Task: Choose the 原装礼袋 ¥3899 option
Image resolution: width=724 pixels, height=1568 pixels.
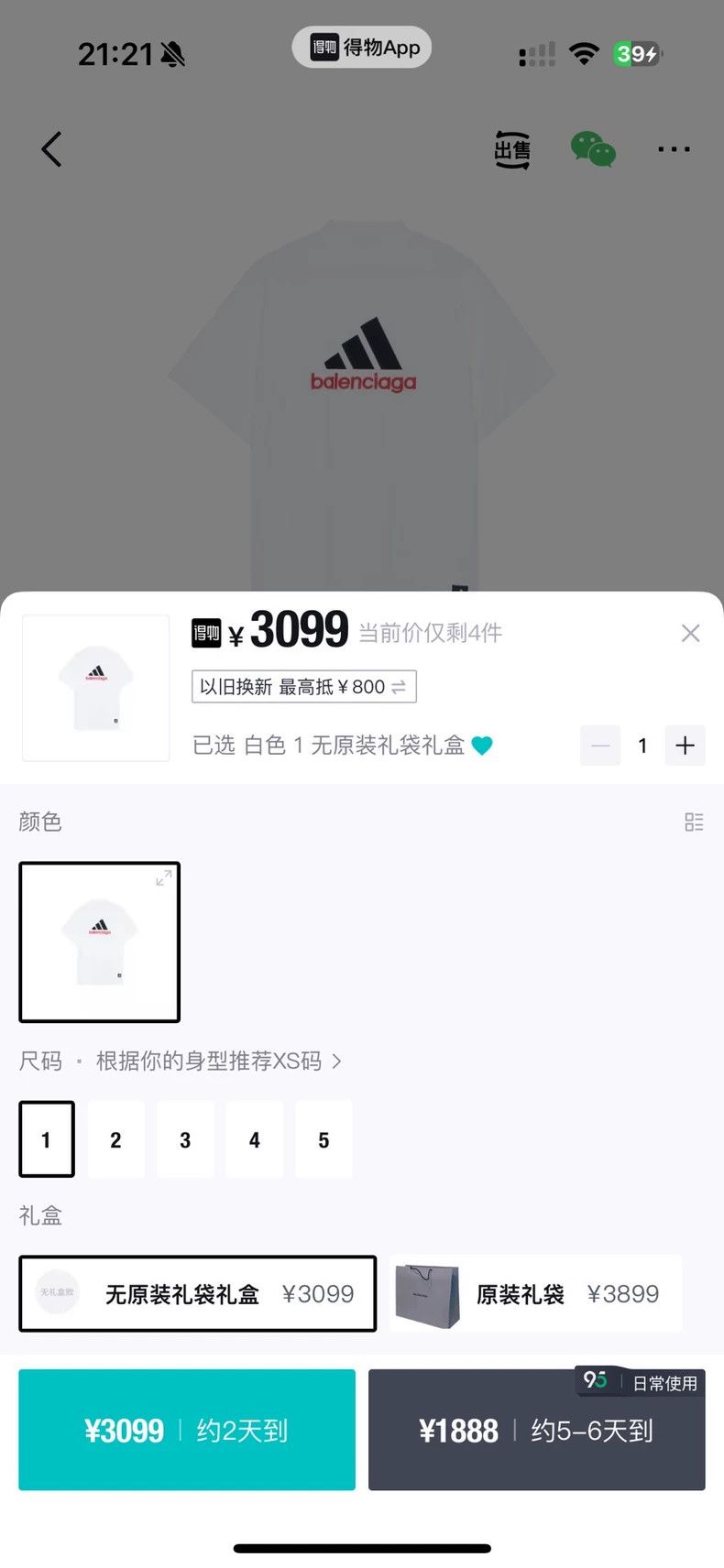Action: pyautogui.click(x=536, y=1293)
